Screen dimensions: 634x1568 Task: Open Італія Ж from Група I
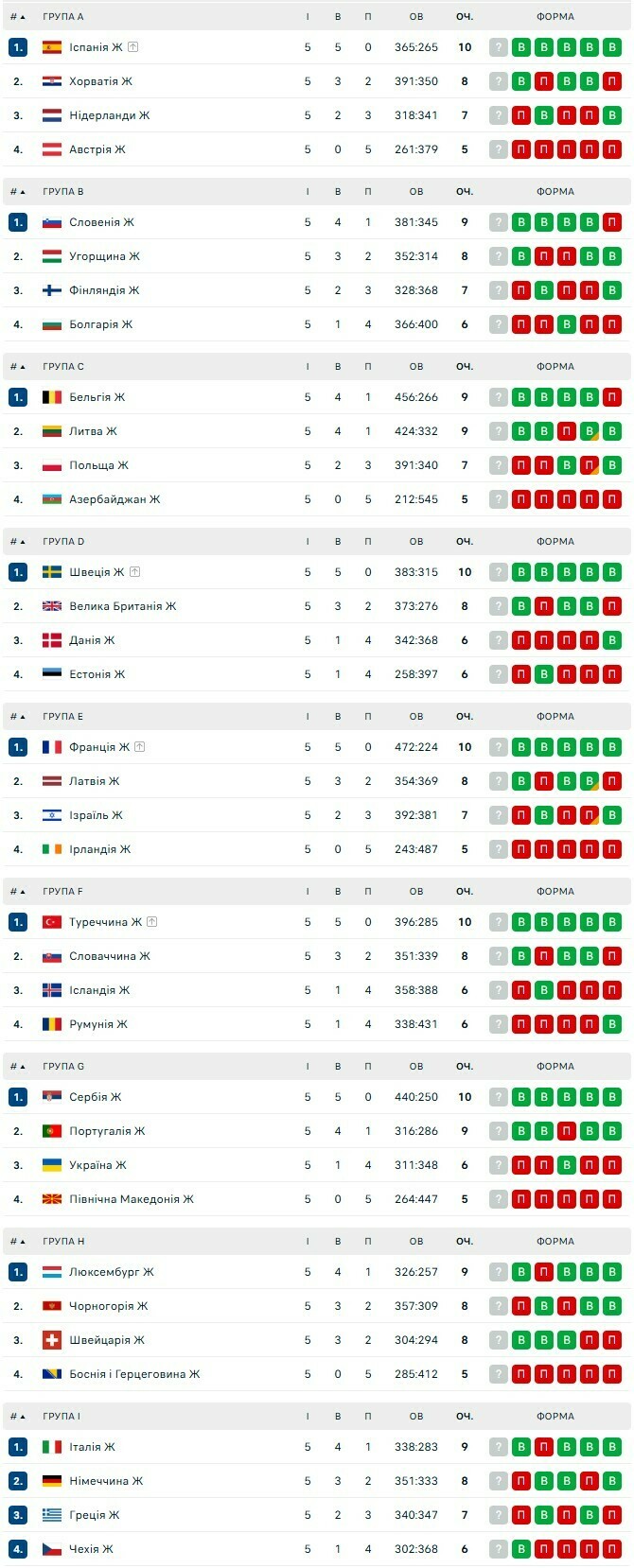click(92, 1447)
